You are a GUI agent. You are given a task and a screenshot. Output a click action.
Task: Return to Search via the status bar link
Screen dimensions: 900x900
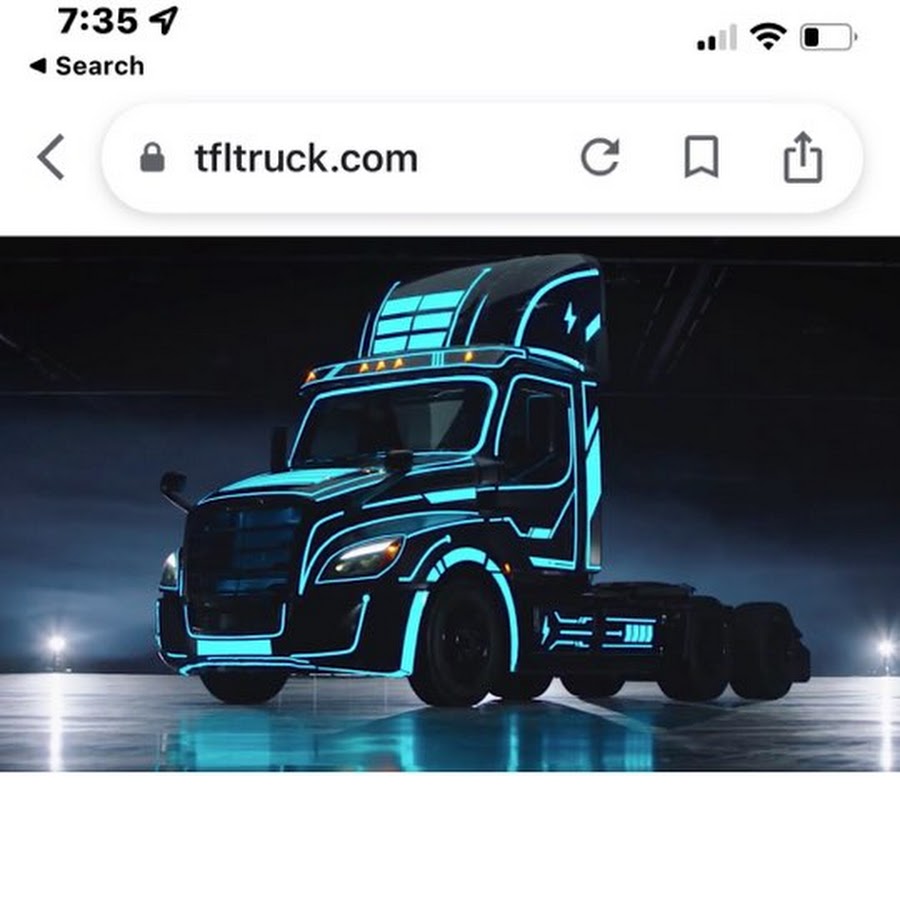pos(87,66)
